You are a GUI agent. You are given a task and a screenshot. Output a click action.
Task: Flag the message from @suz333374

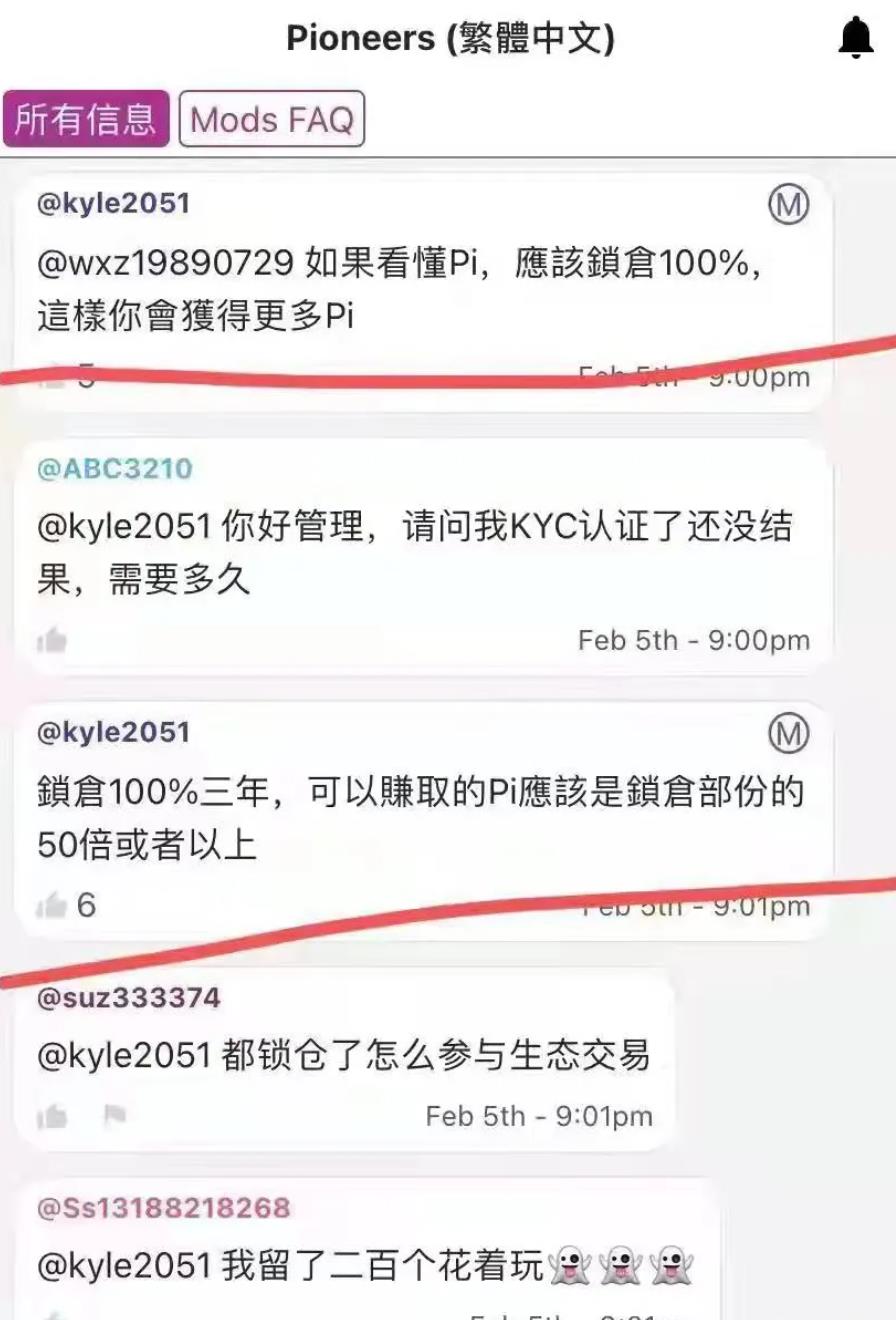(x=115, y=1115)
